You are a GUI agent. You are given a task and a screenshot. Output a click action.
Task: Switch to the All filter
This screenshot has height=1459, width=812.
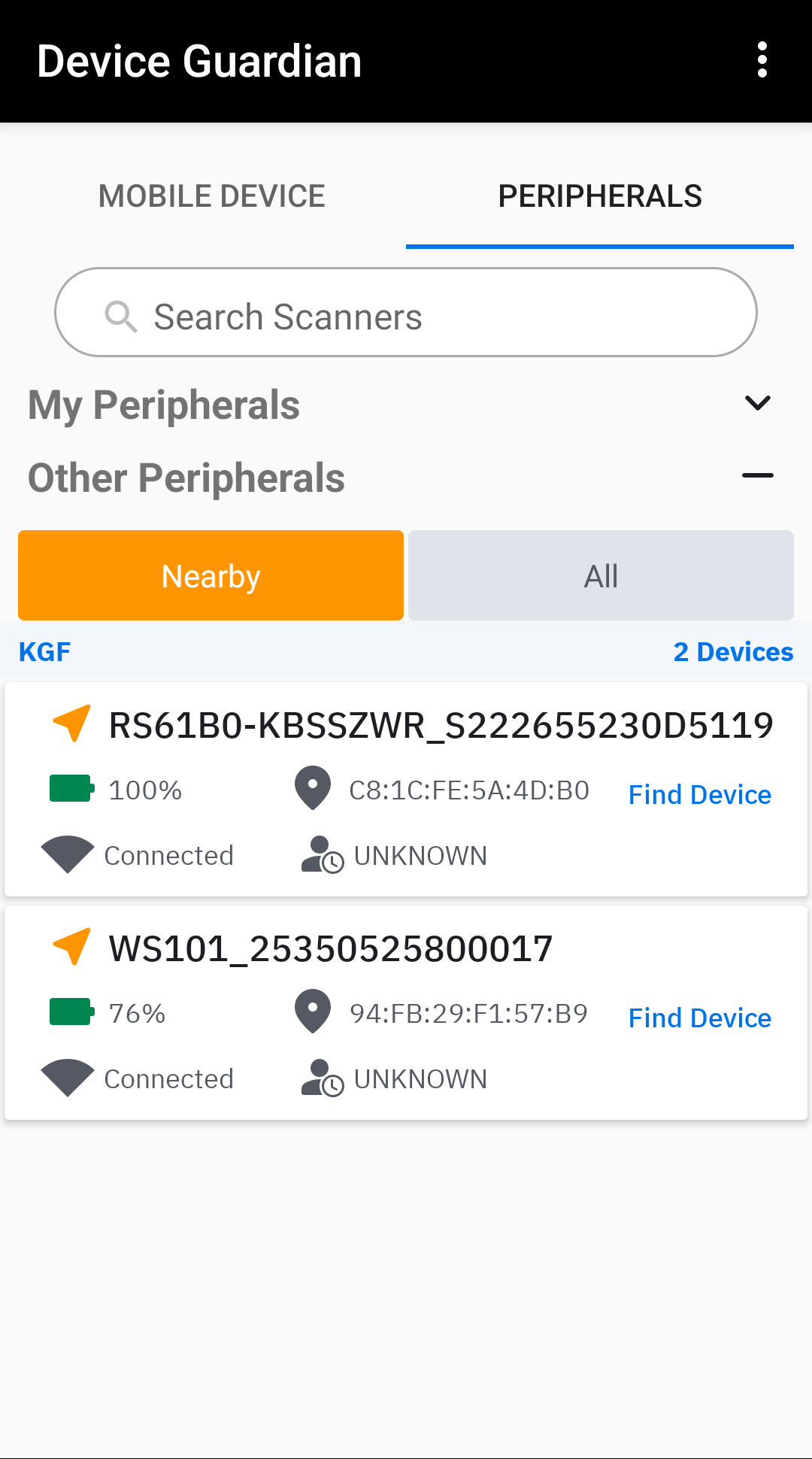[601, 575]
